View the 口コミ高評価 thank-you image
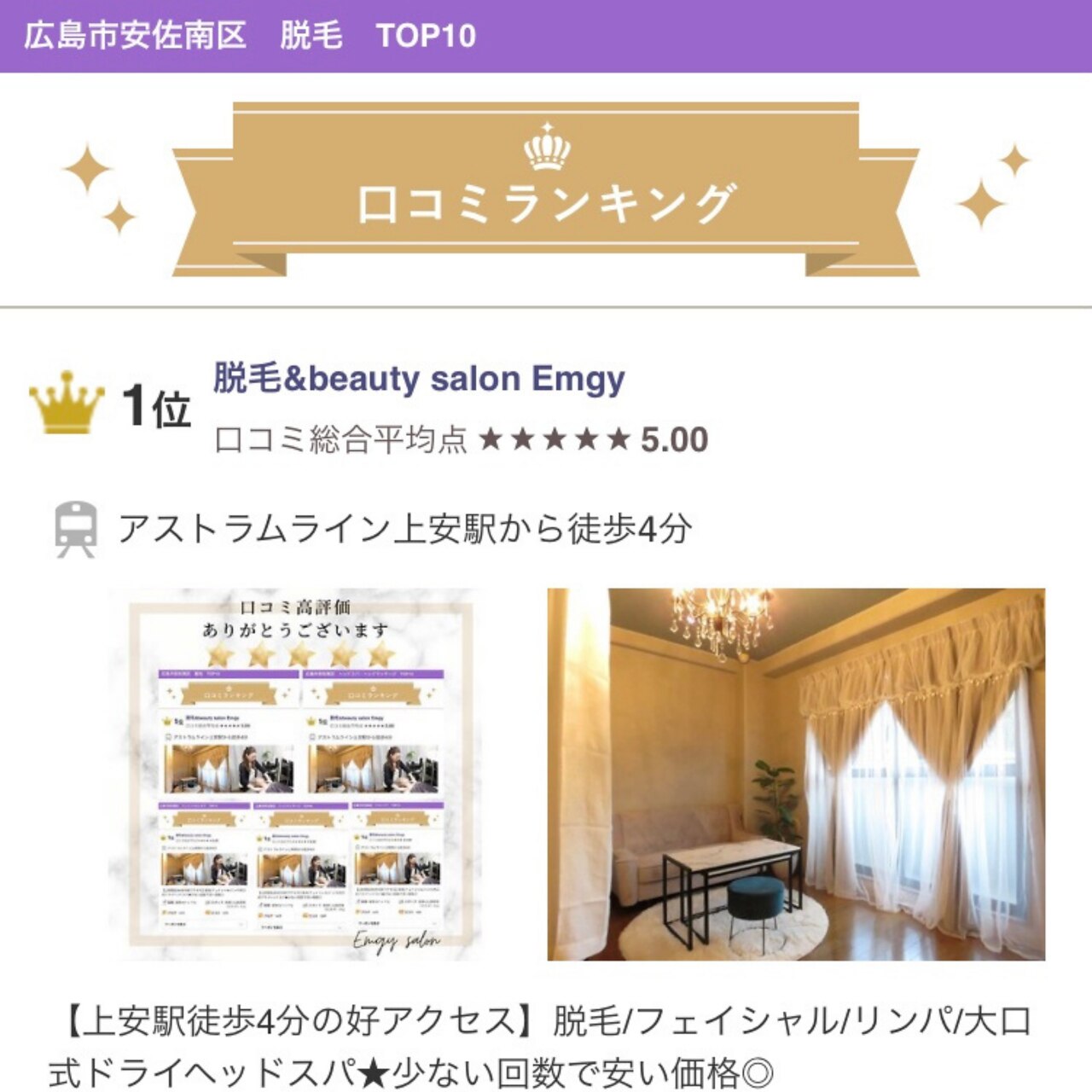The width and height of the screenshot is (1092, 1092). click(302, 774)
